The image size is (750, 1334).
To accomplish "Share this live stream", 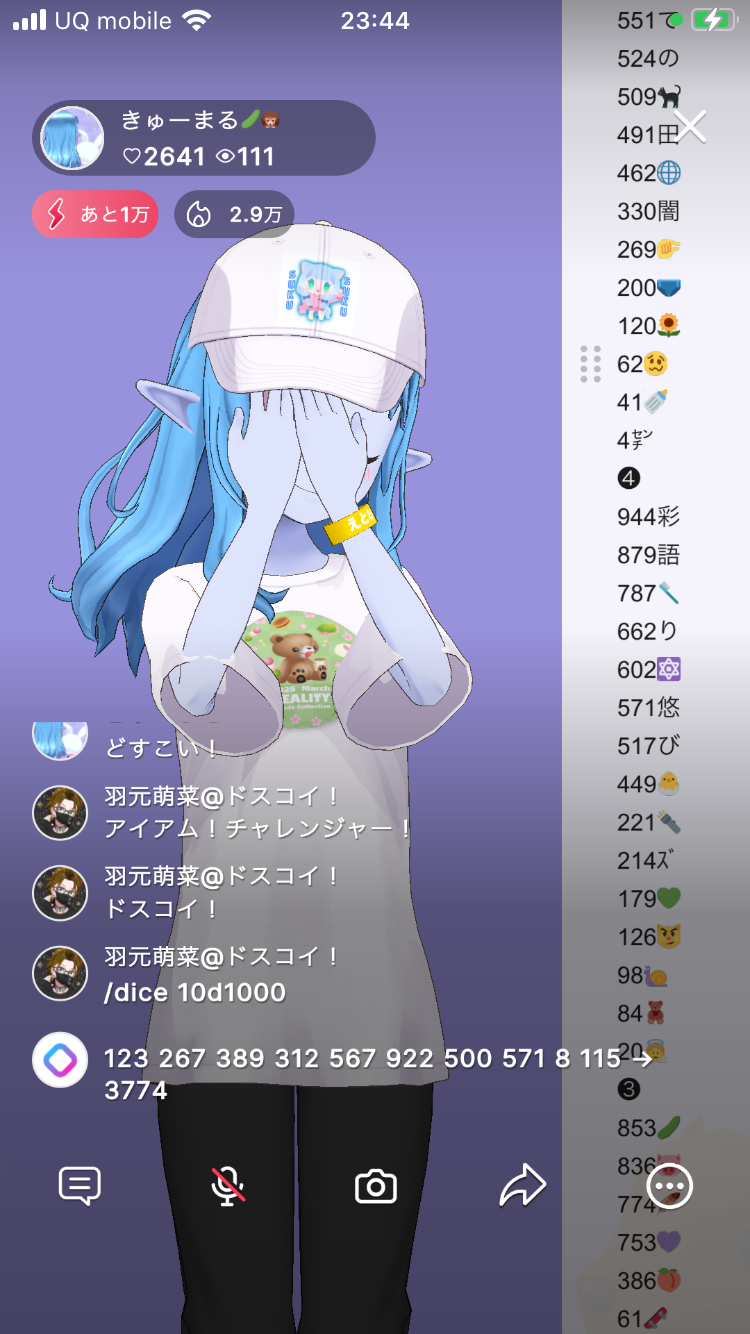I will [523, 1187].
